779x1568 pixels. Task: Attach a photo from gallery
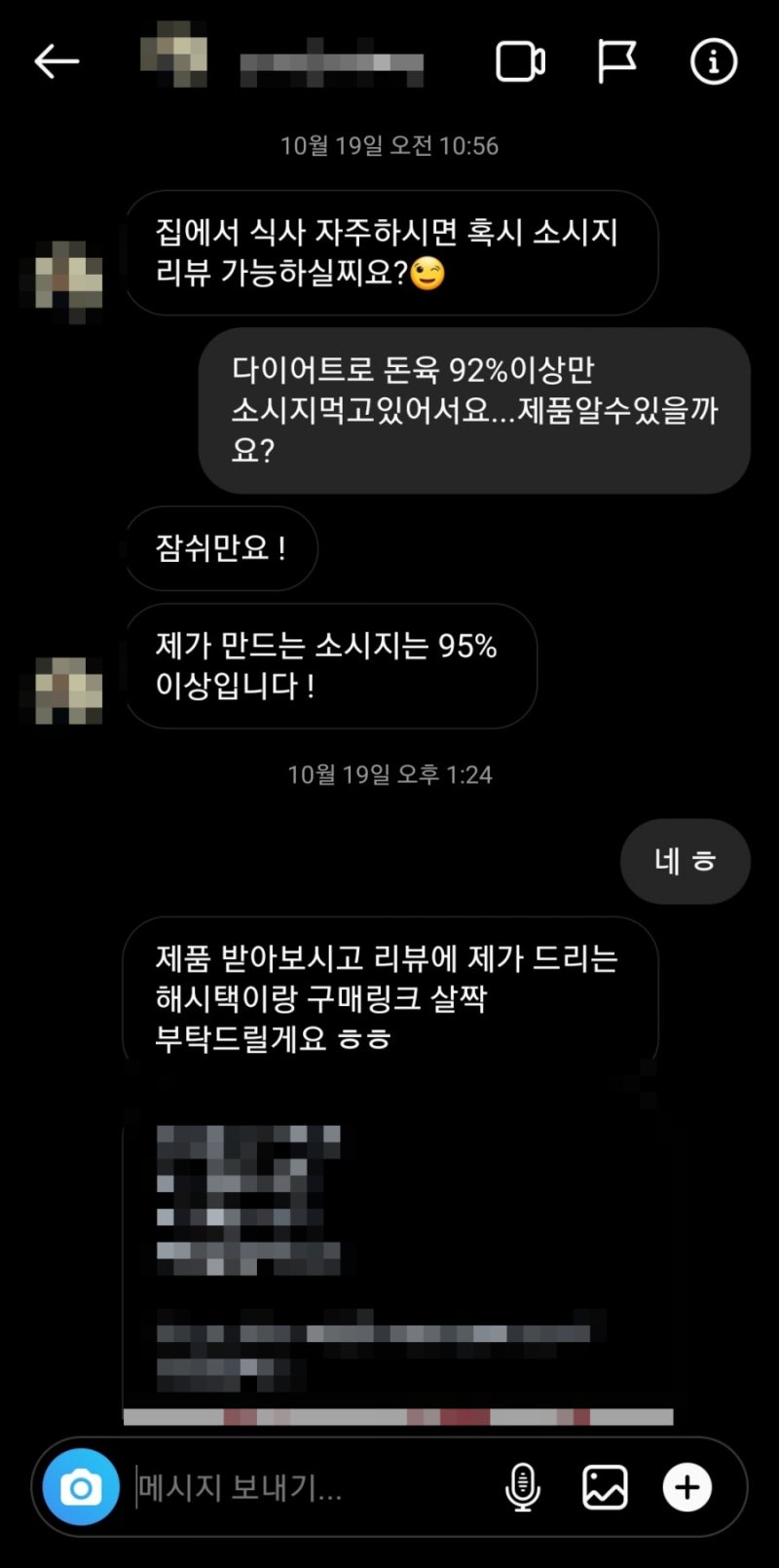click(605, 1488)
